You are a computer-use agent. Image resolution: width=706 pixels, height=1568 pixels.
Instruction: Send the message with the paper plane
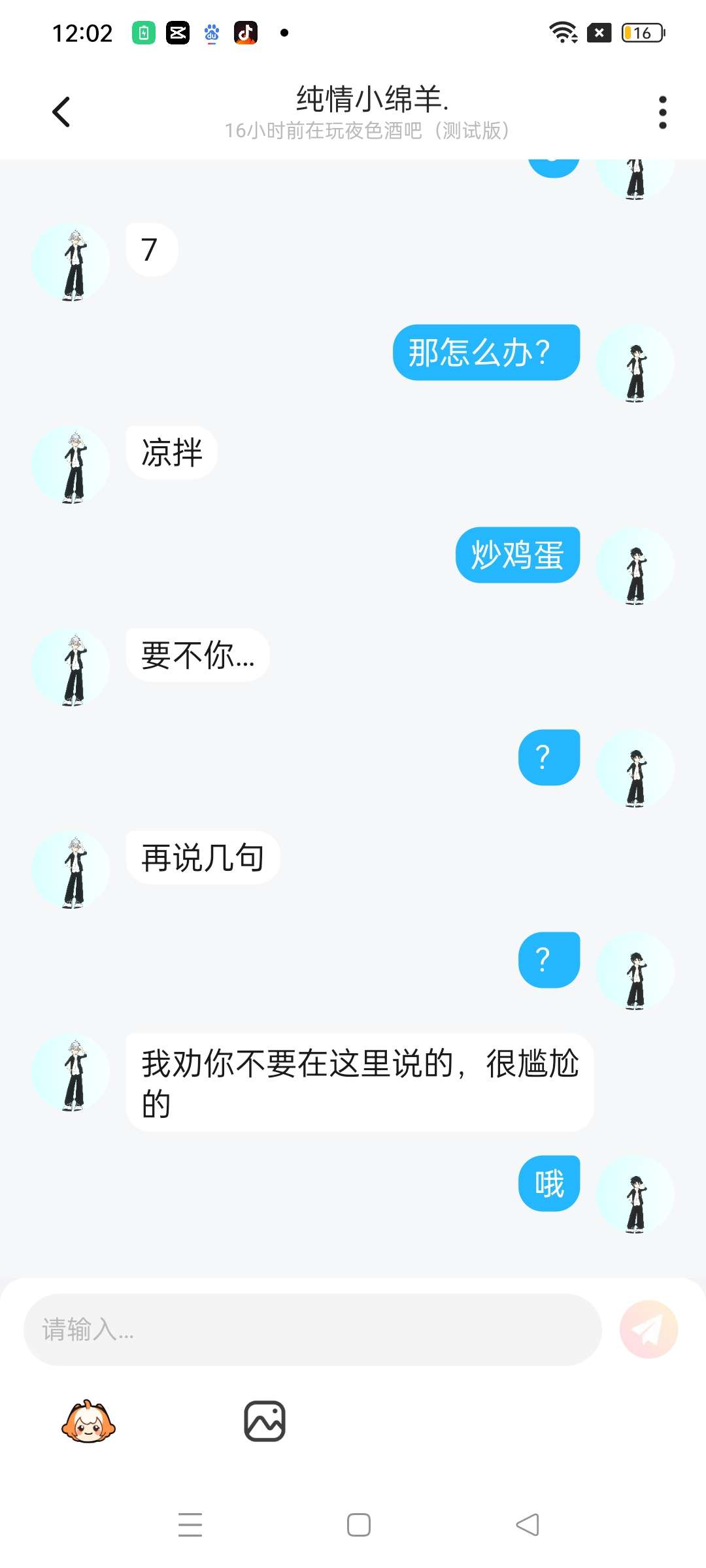coord(648,1329)
